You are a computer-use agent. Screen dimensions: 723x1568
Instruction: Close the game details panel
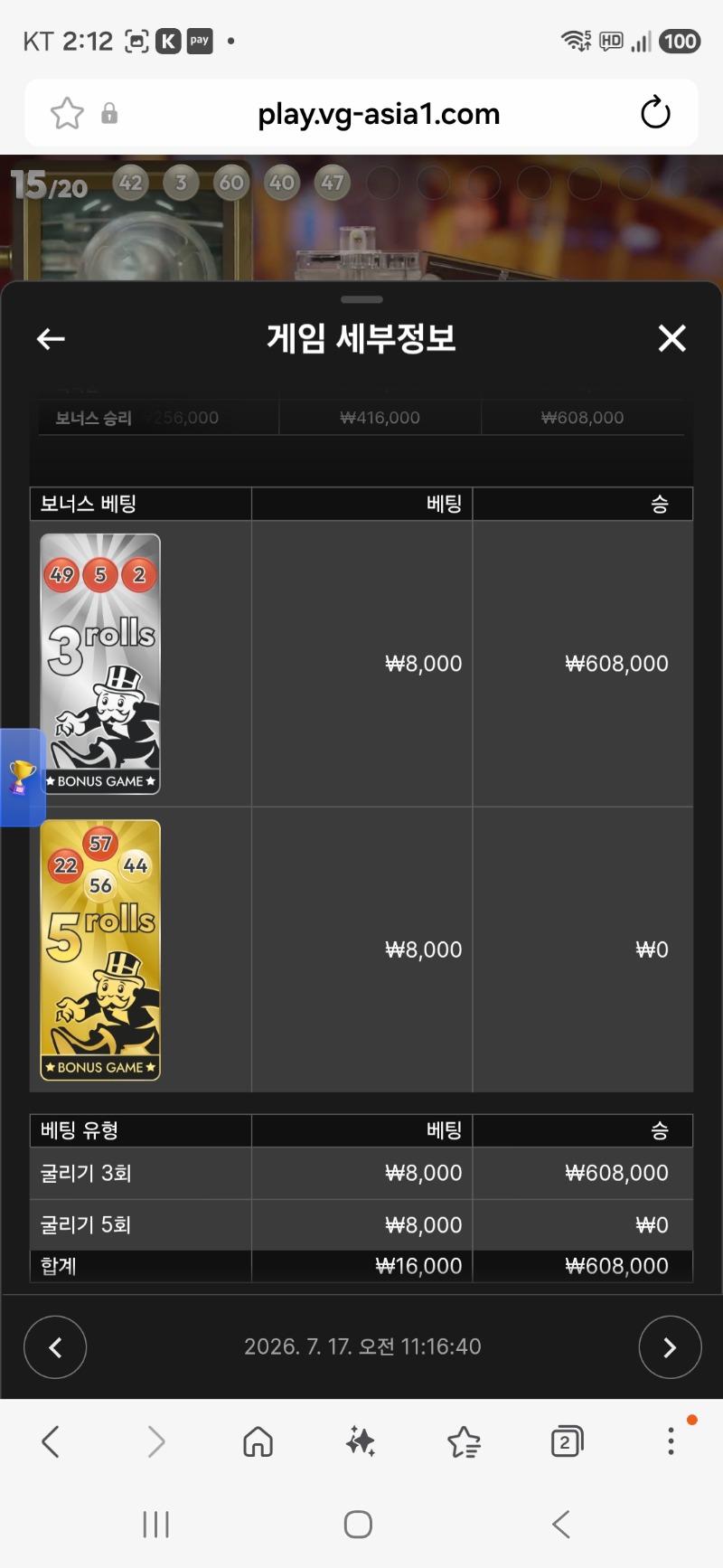click(671, 338)
